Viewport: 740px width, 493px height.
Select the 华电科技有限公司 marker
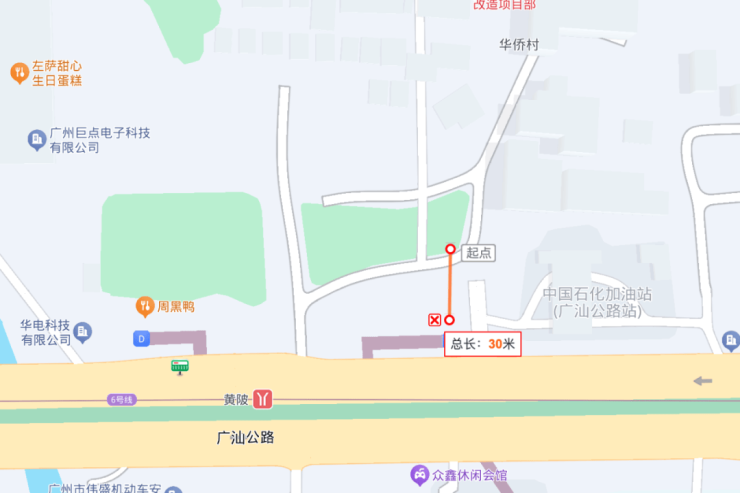(83, 331)
